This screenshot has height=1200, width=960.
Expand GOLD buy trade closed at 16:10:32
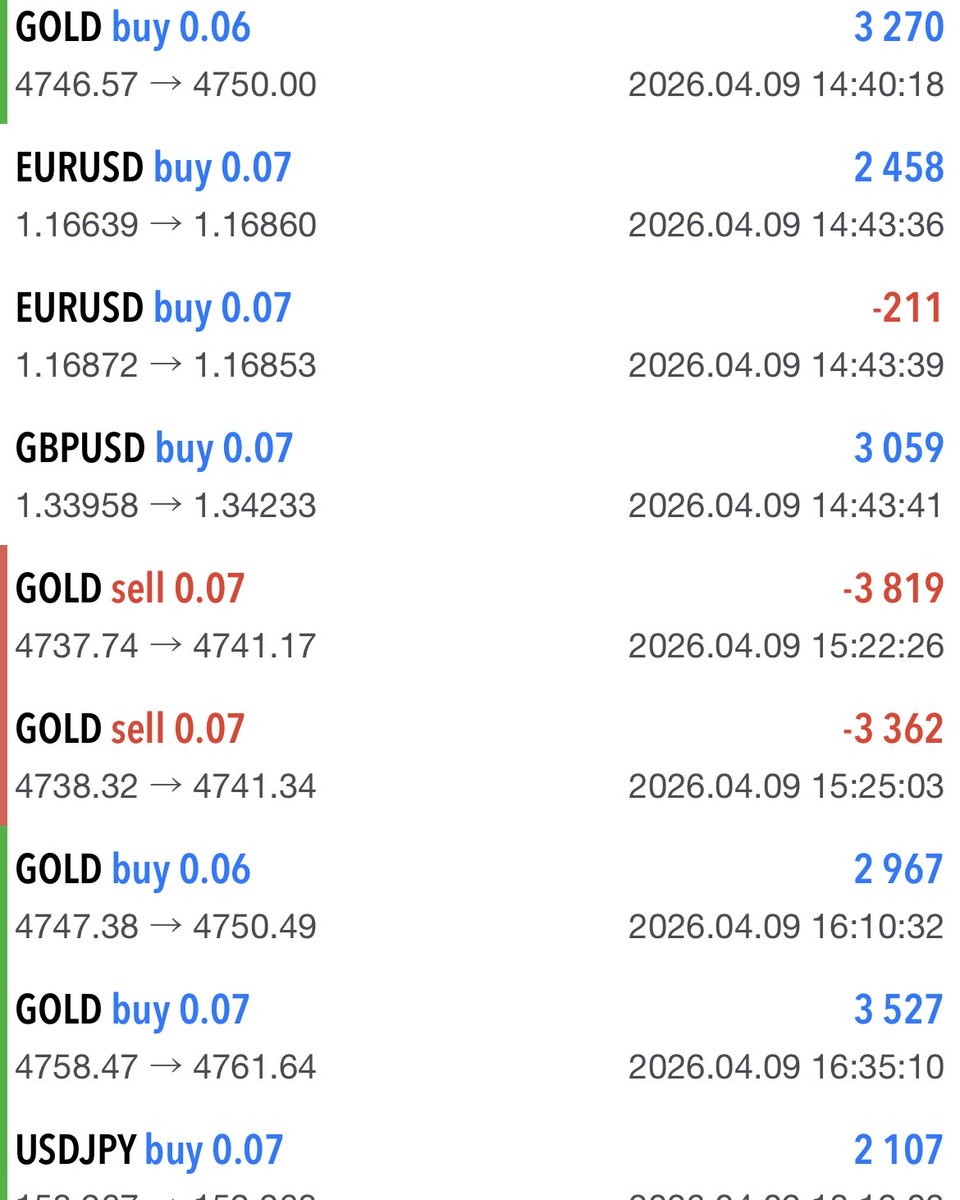[480, 895]
